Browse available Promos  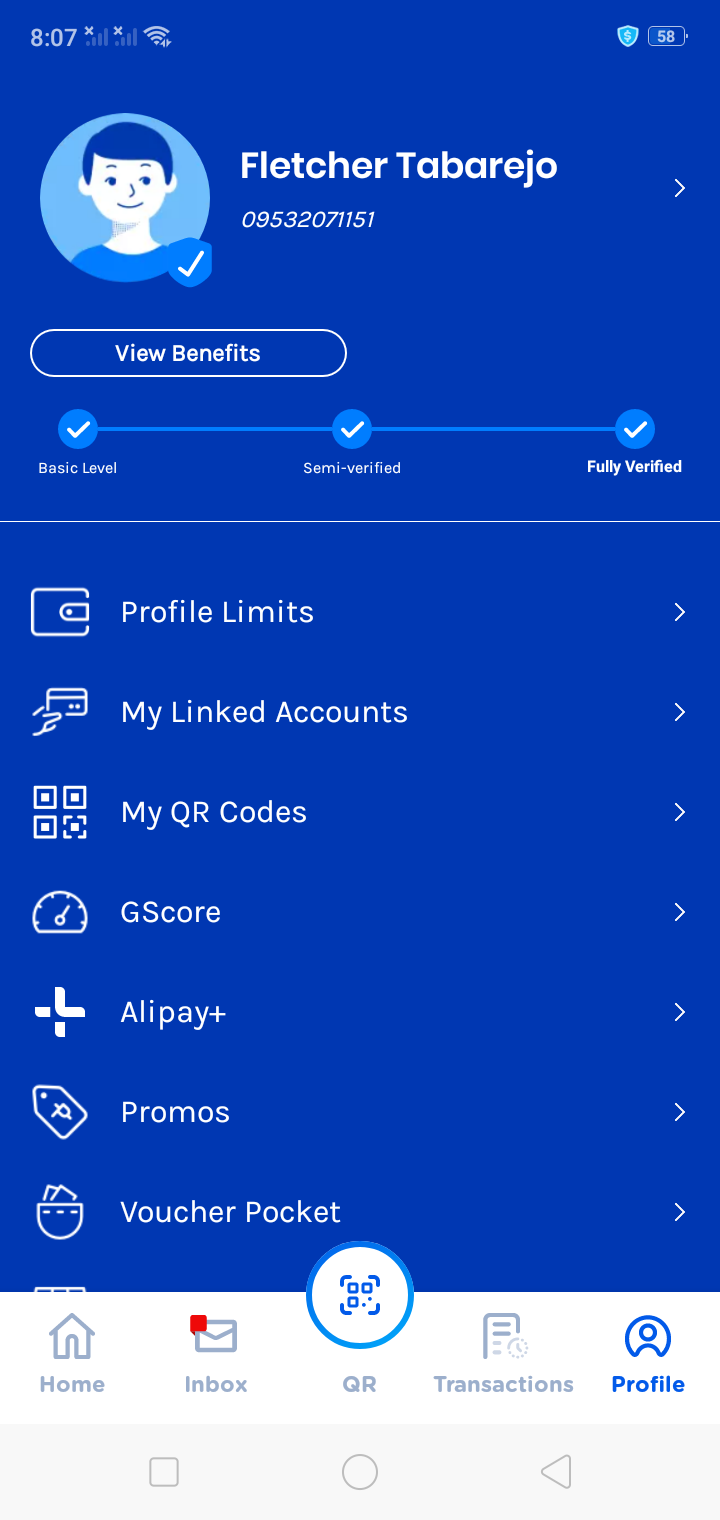(x=360, y=1112)
